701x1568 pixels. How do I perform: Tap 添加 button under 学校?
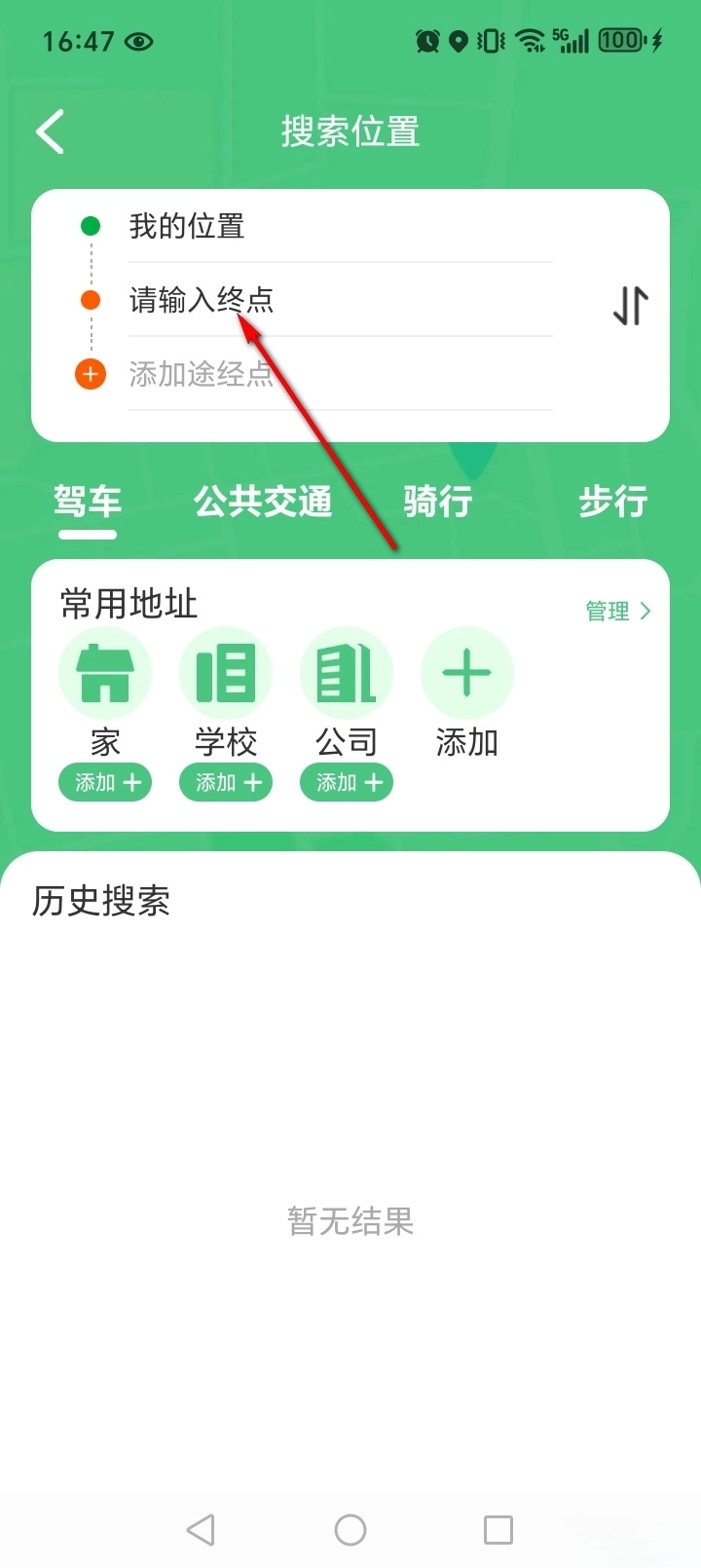pyautogui.click(x=226, y=782)
